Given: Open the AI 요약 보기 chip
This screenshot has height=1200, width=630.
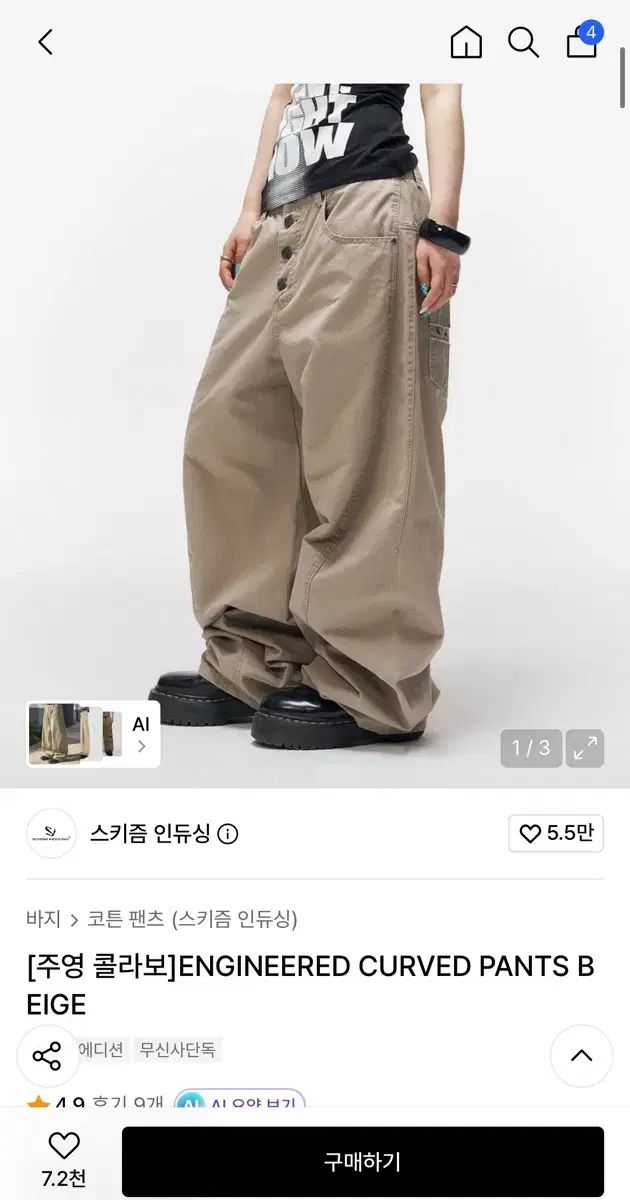Looking at the screenshot, I should tap(240, 1102).
